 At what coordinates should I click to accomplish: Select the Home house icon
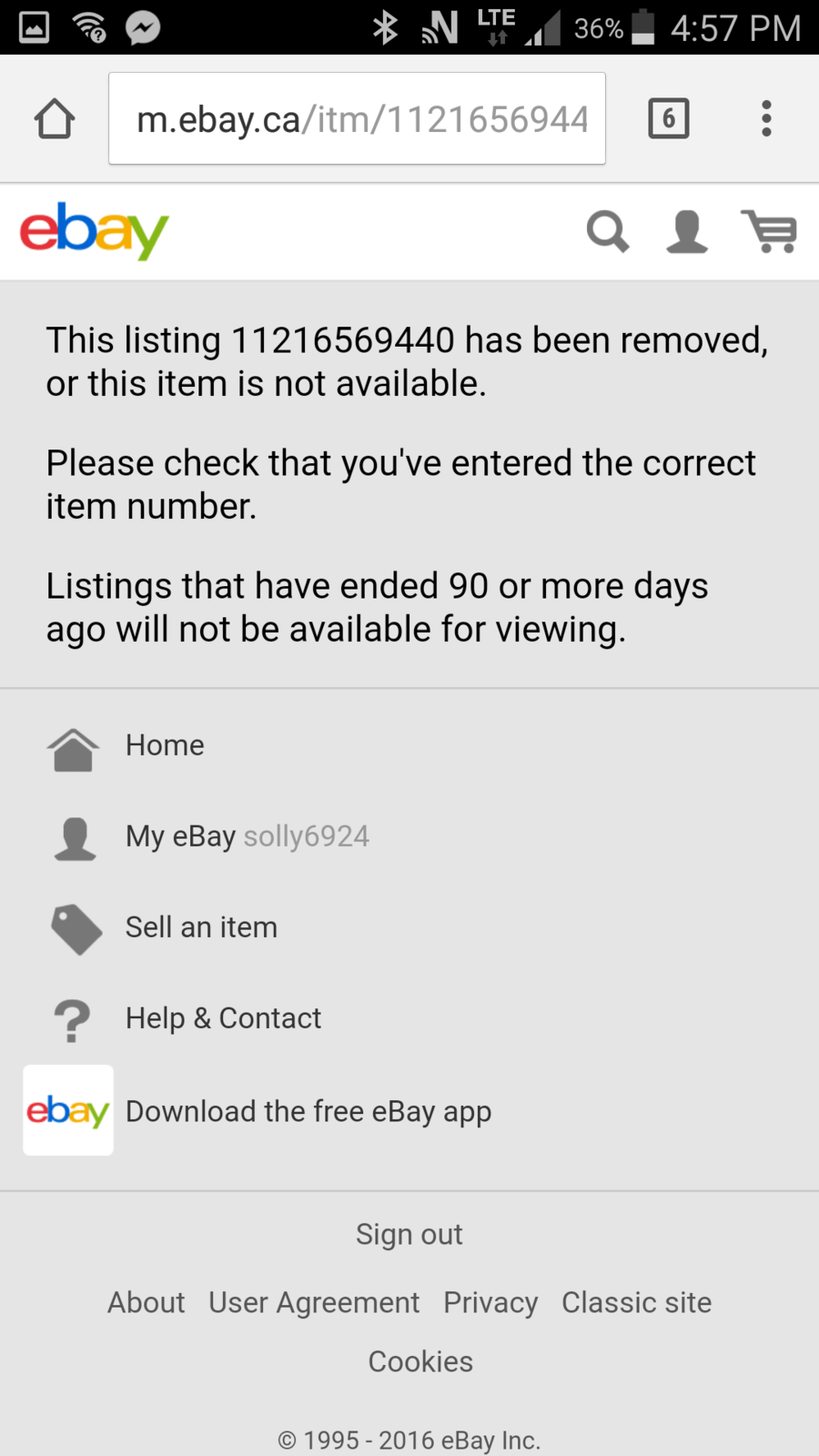(73, 748)
